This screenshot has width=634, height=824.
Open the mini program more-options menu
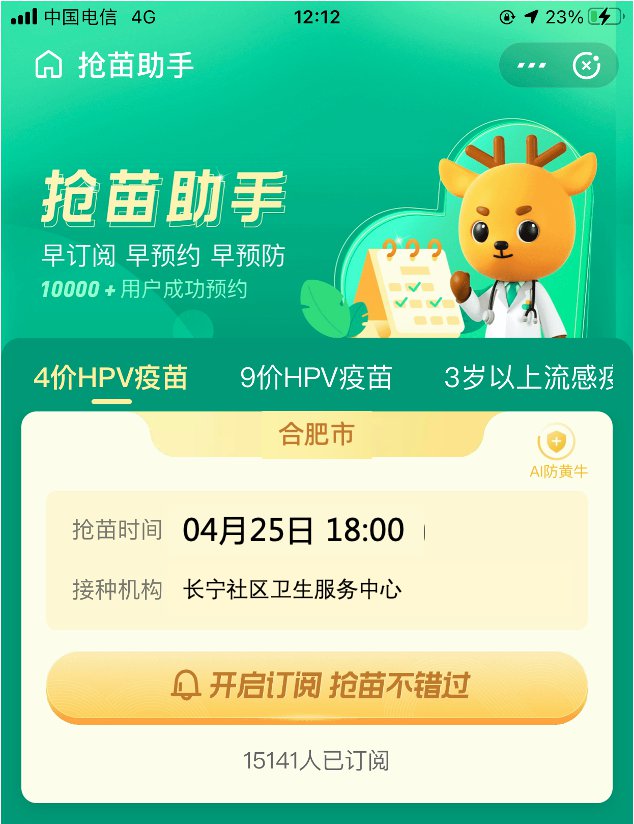tap(531, 66)
